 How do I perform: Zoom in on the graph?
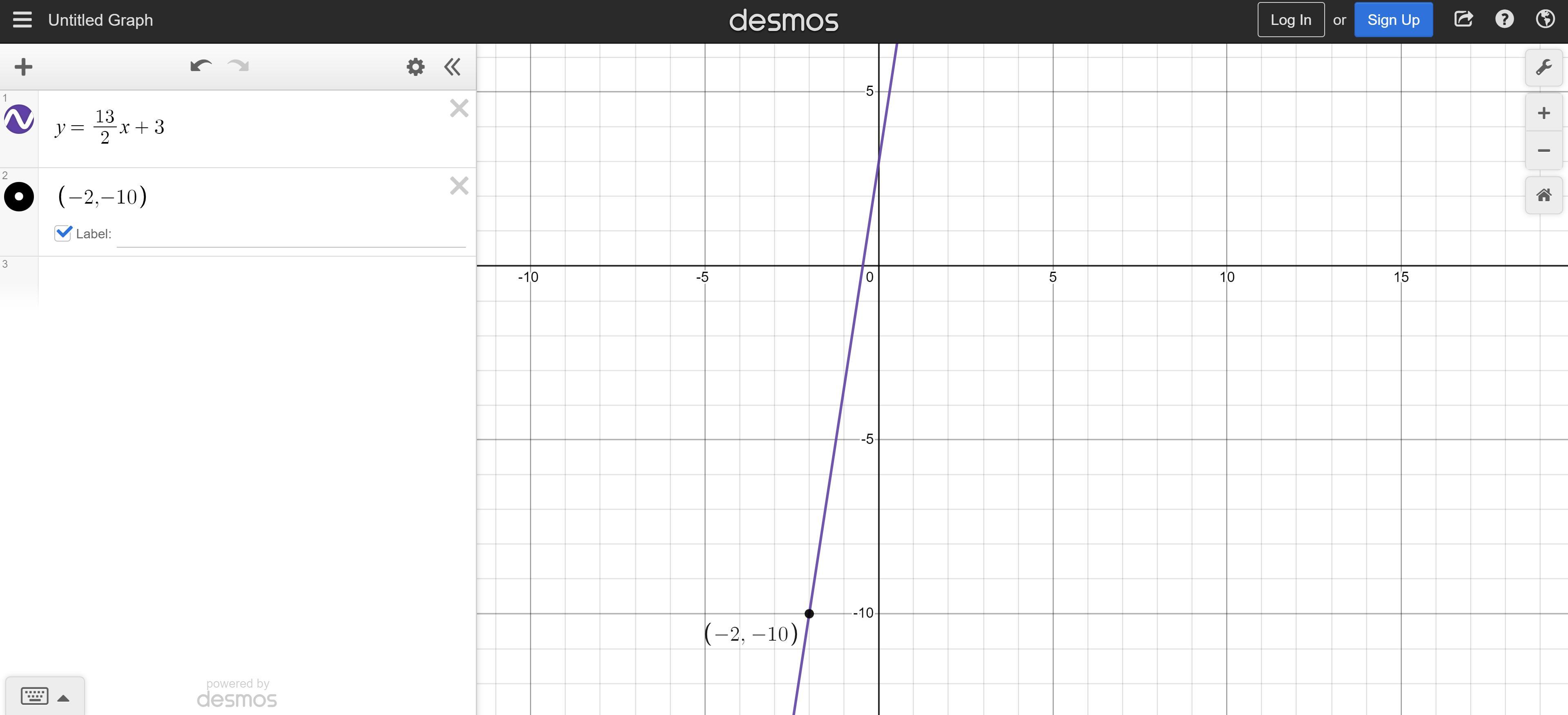point(1543,113)
